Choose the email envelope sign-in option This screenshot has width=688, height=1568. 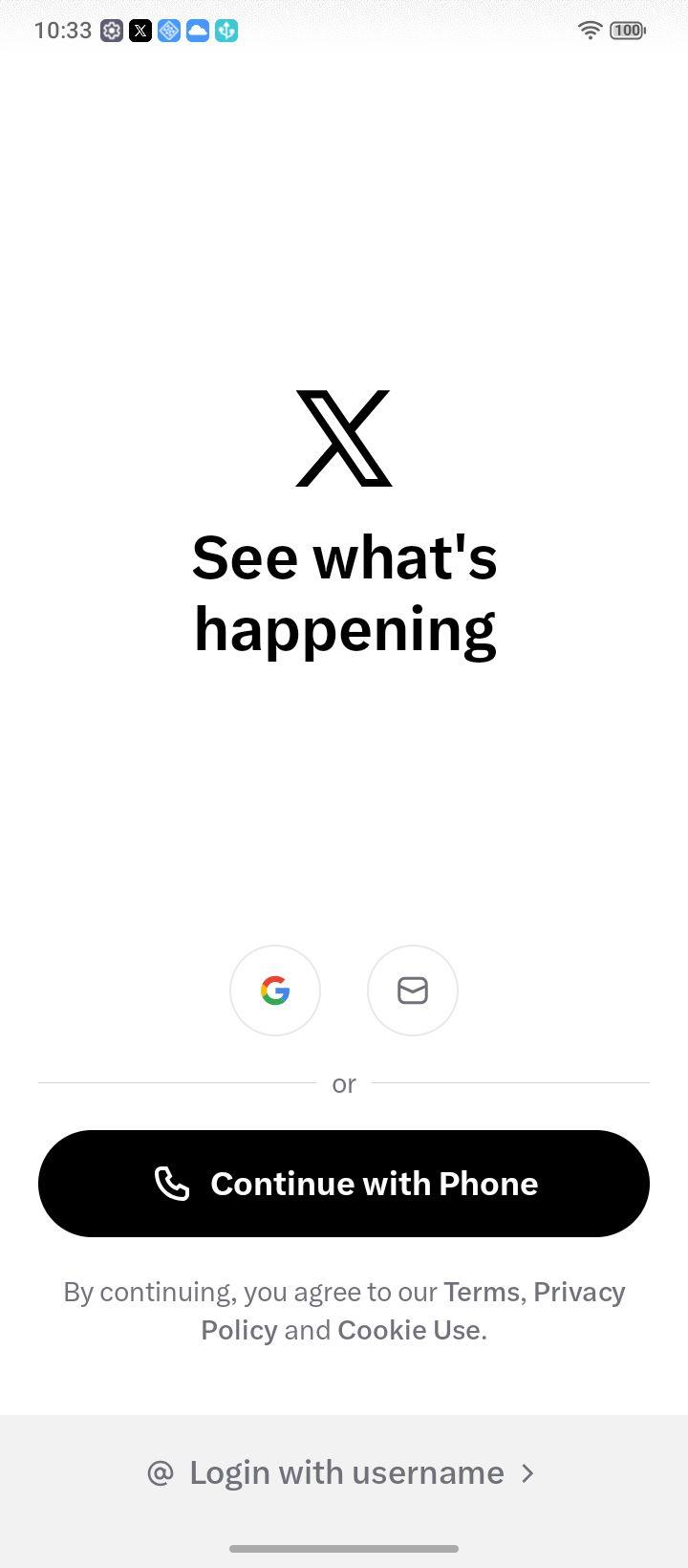[413, 991]
